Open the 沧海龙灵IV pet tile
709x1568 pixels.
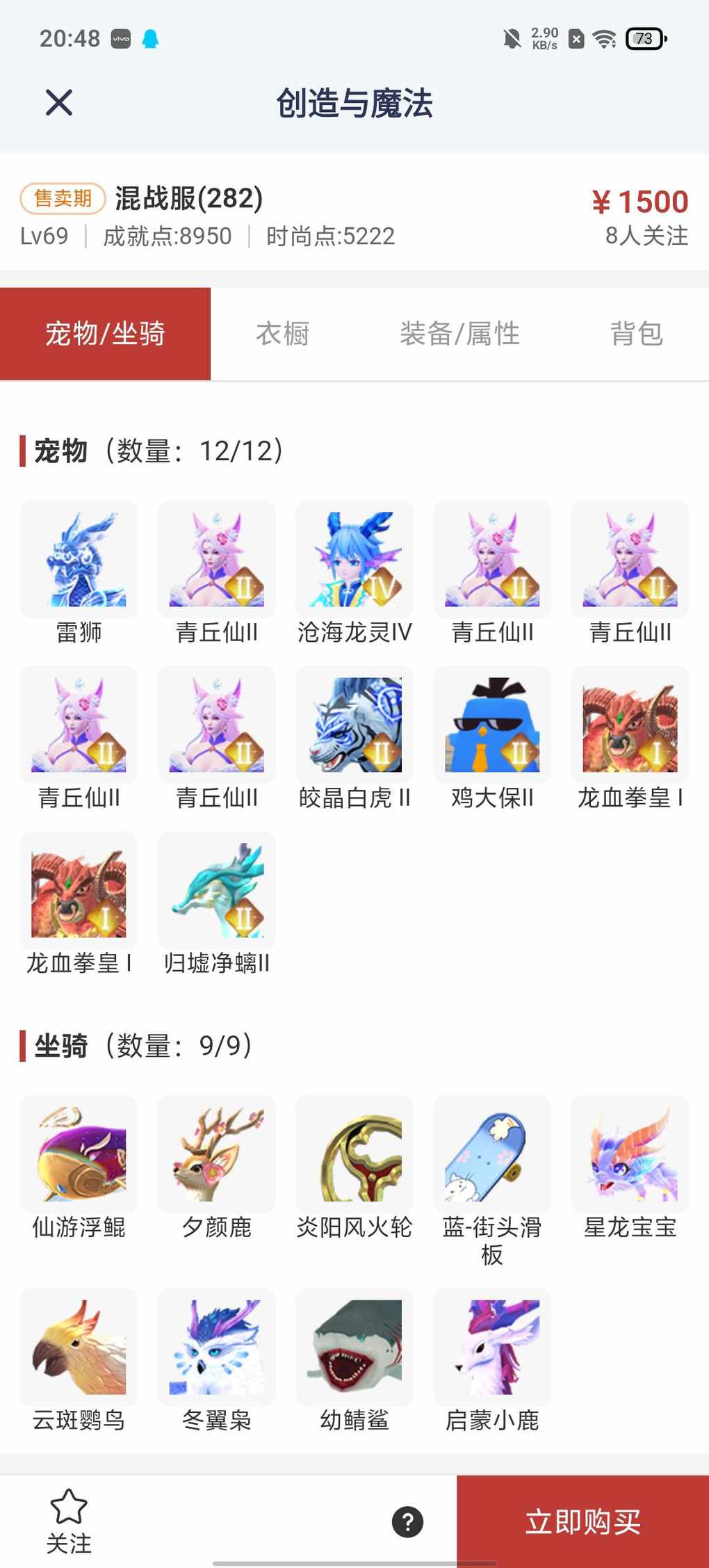pos(354,560)
